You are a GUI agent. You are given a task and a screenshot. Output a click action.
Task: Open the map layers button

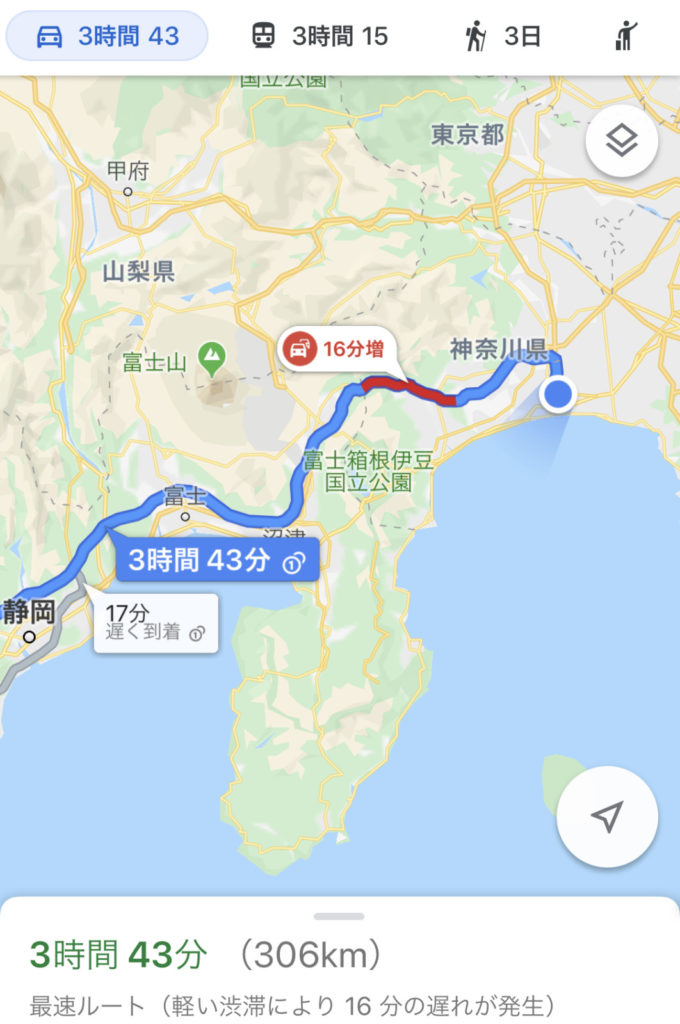[621, 142]
